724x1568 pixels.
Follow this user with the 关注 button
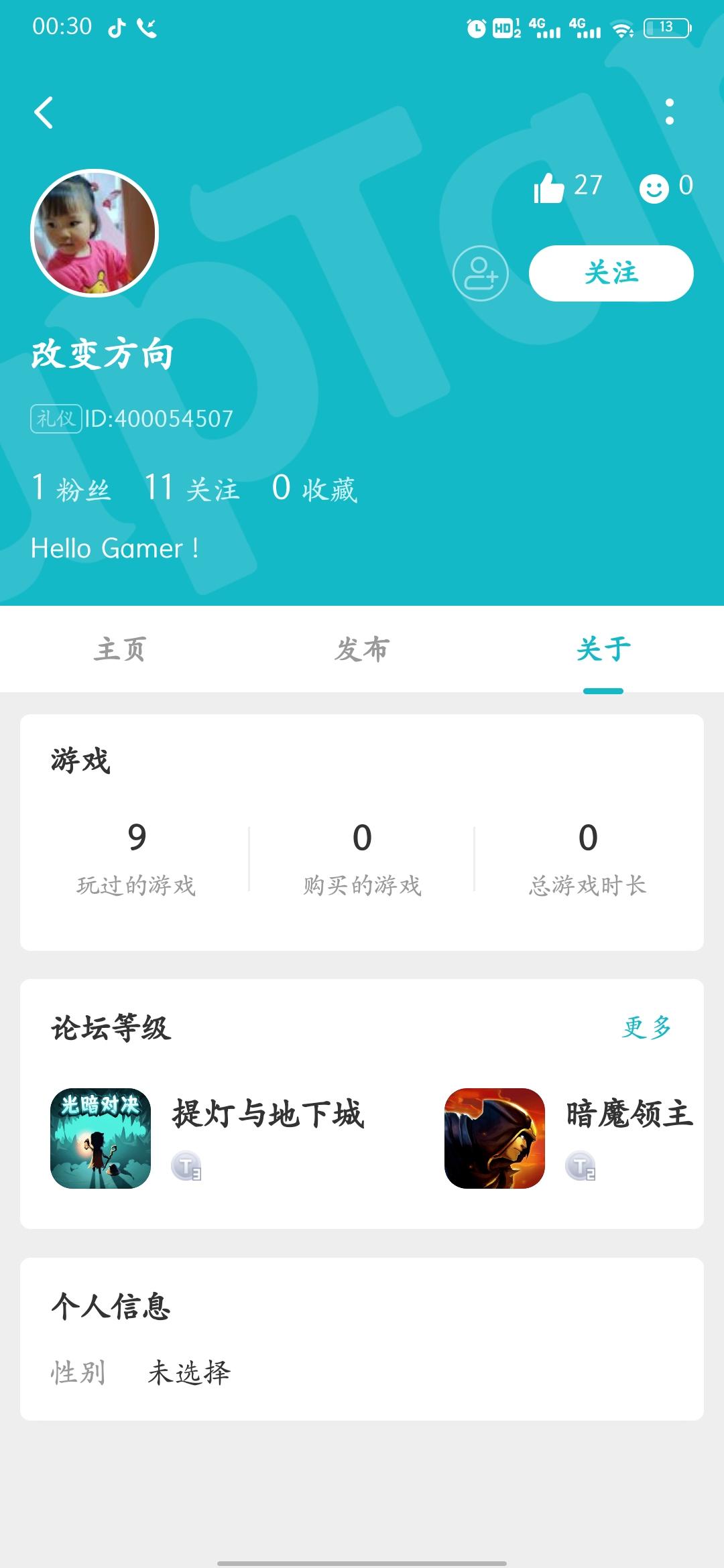(611, 273)
